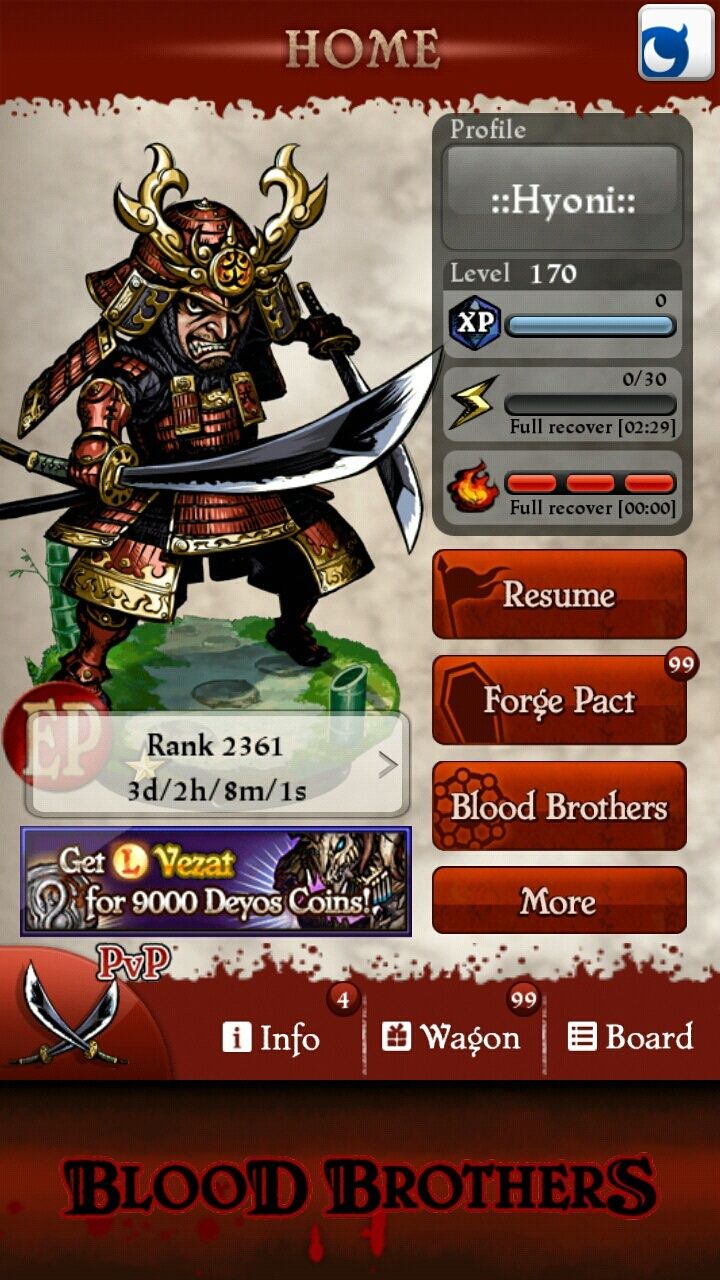
Task: Tap the More button
Action: point(559,901)
